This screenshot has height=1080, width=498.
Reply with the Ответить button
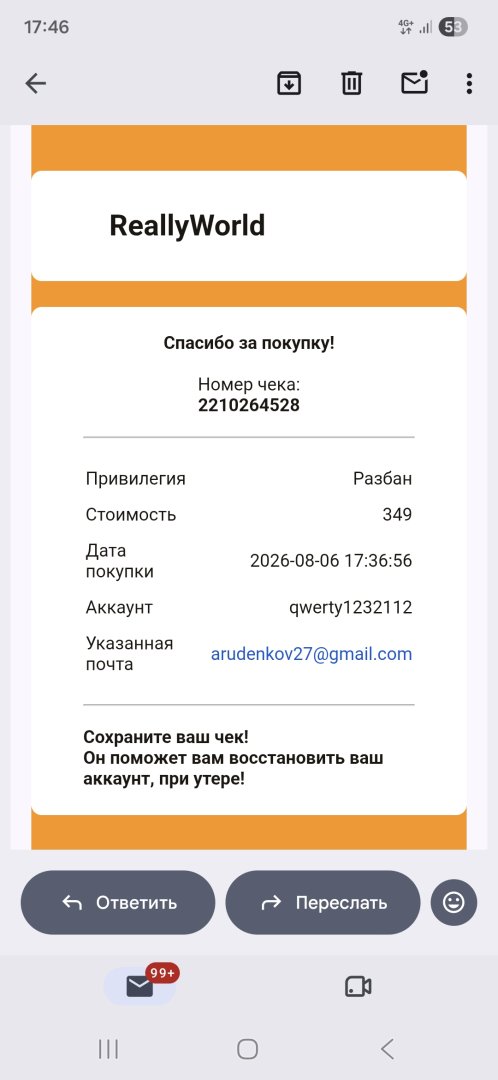coord(118,902)
